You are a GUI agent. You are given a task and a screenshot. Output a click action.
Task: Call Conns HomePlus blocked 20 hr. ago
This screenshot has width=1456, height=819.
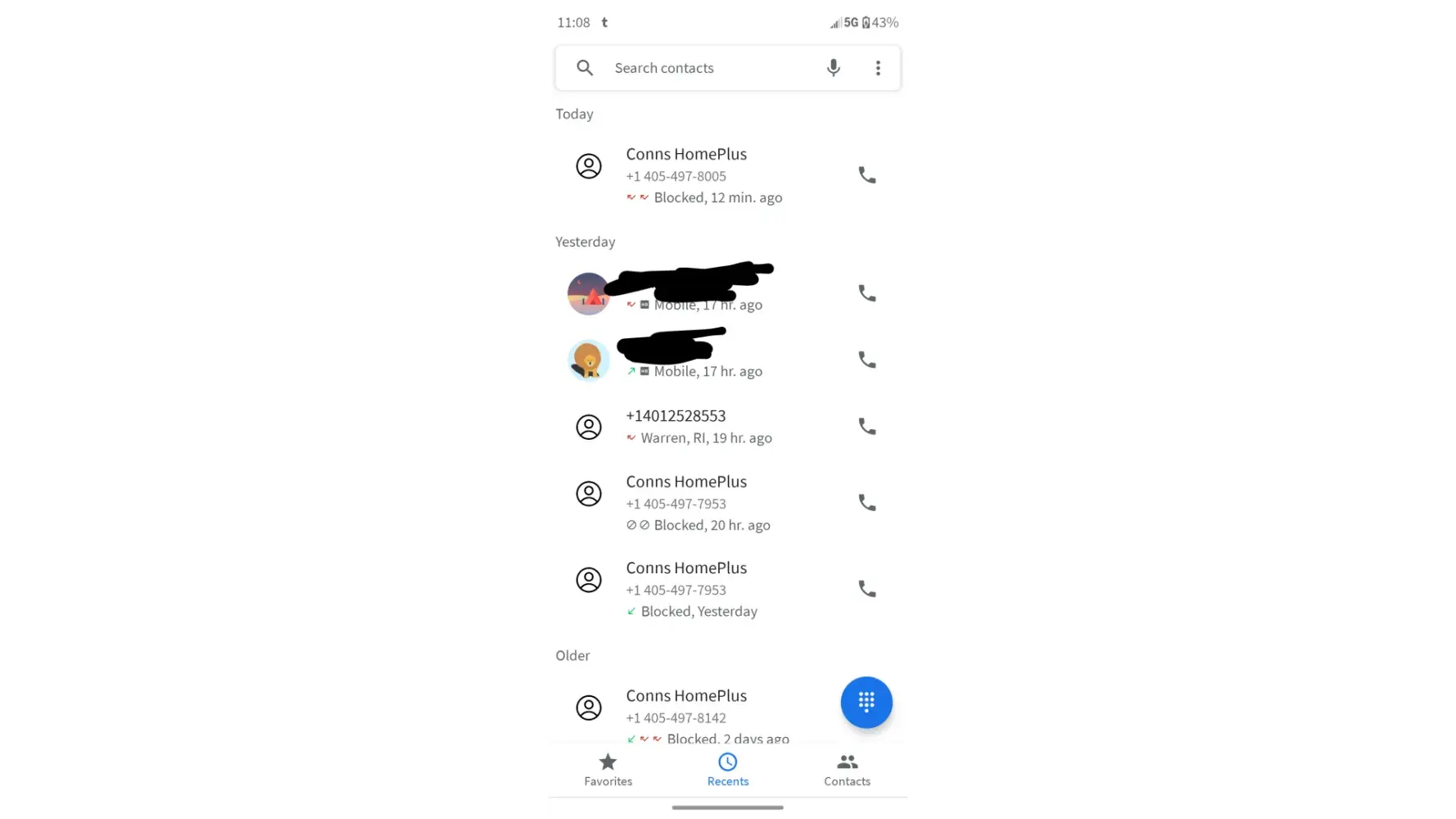pos(866,502)
